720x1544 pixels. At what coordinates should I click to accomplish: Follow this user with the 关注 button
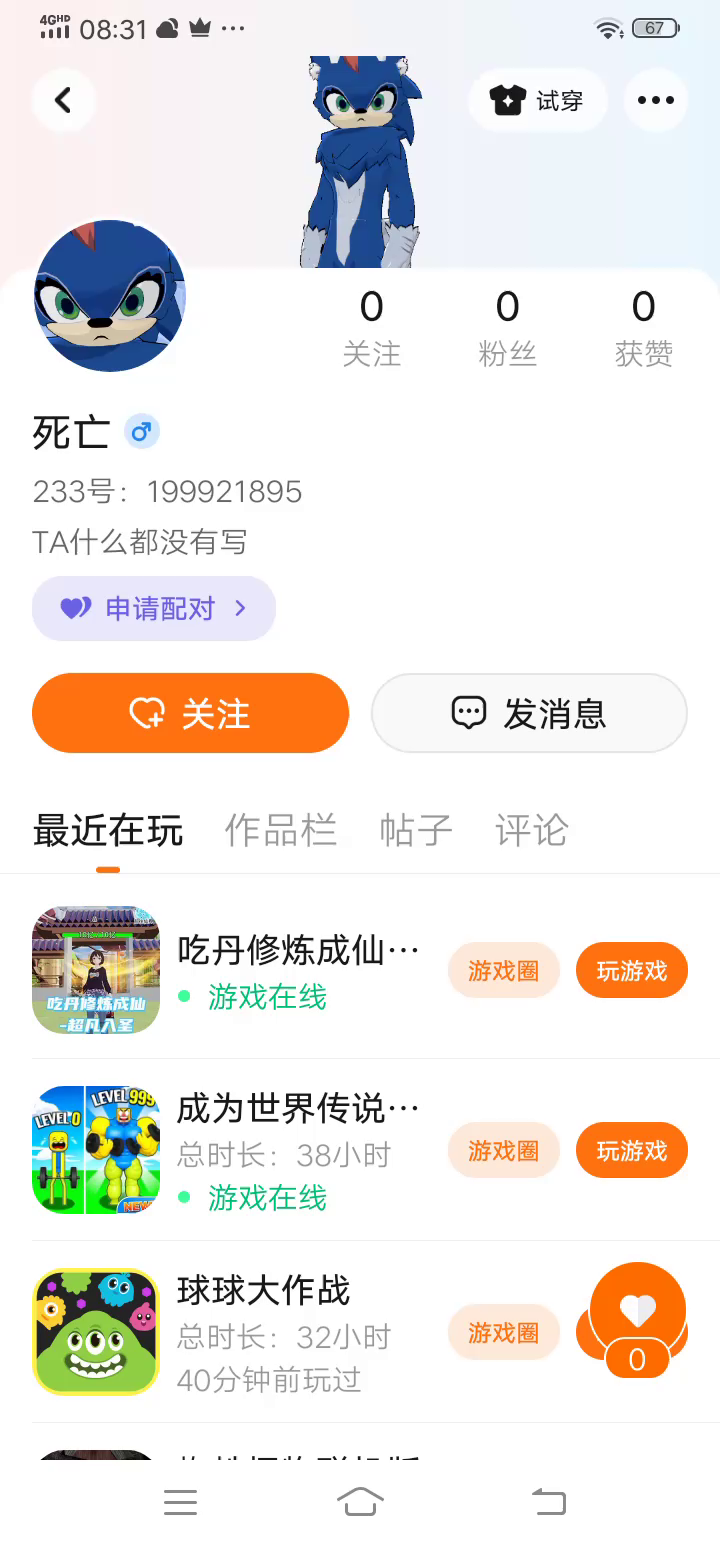point(190,713)
